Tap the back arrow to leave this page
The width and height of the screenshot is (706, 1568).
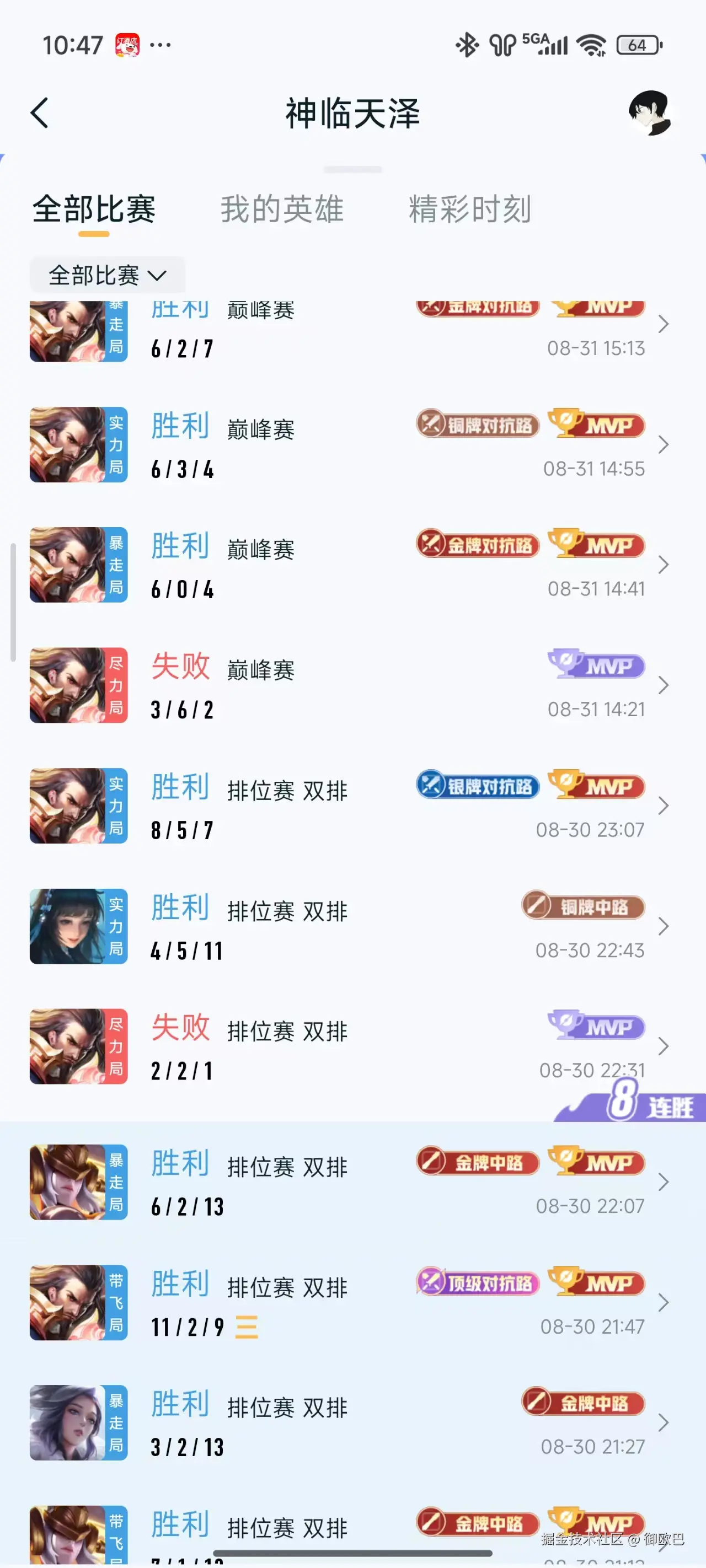pyautogui.click(x=40, y=114)
